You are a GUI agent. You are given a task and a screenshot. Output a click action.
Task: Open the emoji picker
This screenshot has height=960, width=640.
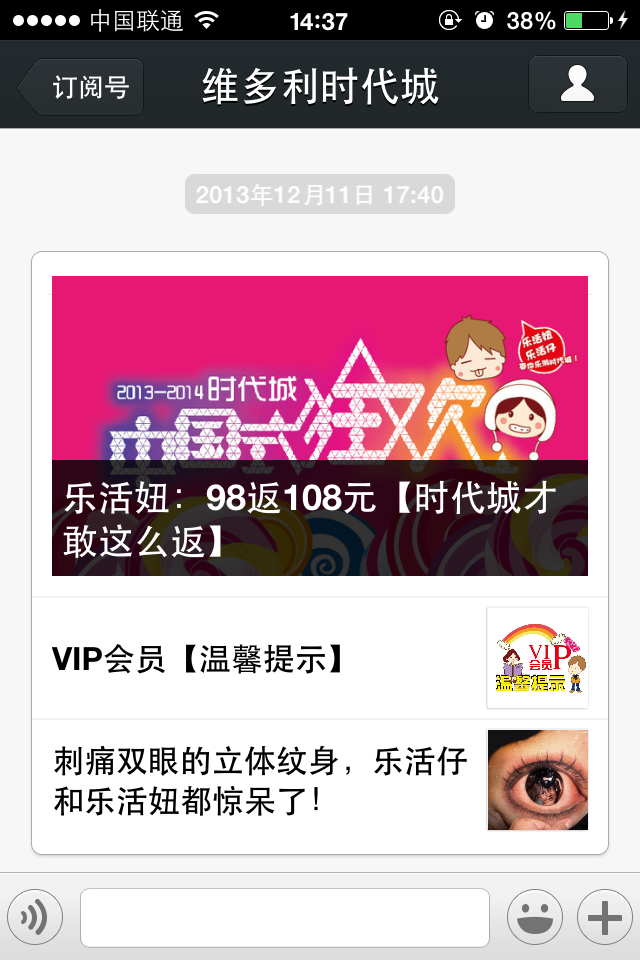[x=535, y=917]
